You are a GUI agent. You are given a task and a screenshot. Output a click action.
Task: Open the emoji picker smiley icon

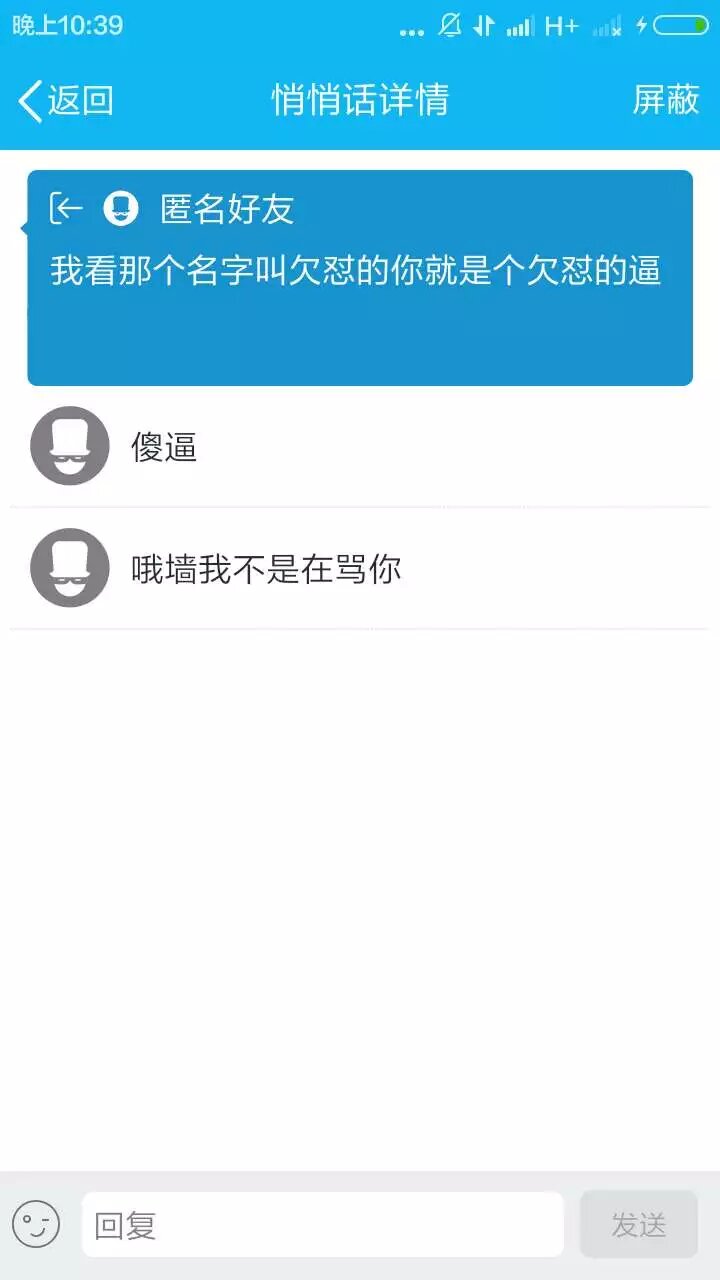36,1225
